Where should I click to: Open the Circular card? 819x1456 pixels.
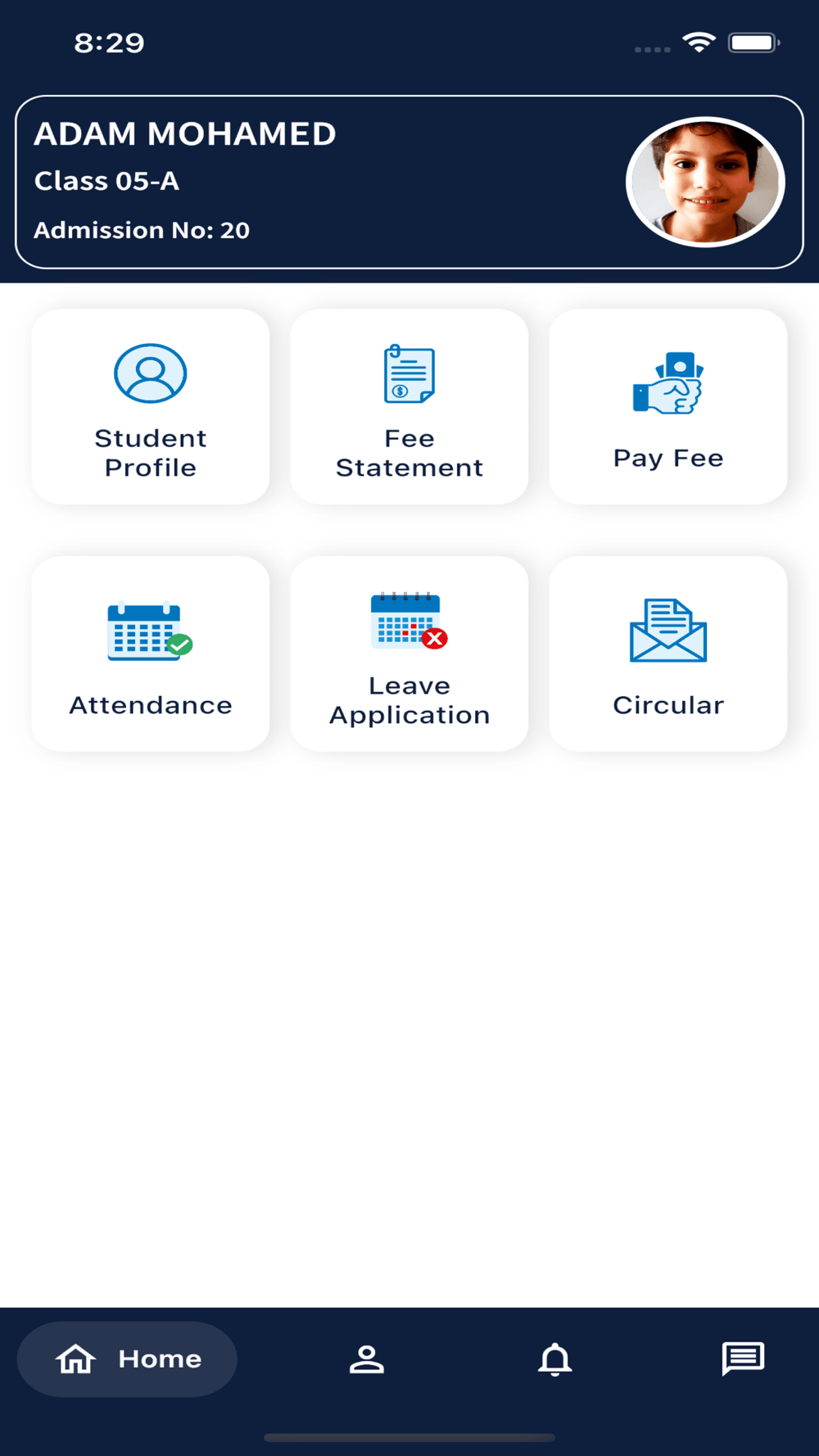[x=668, y=653]
